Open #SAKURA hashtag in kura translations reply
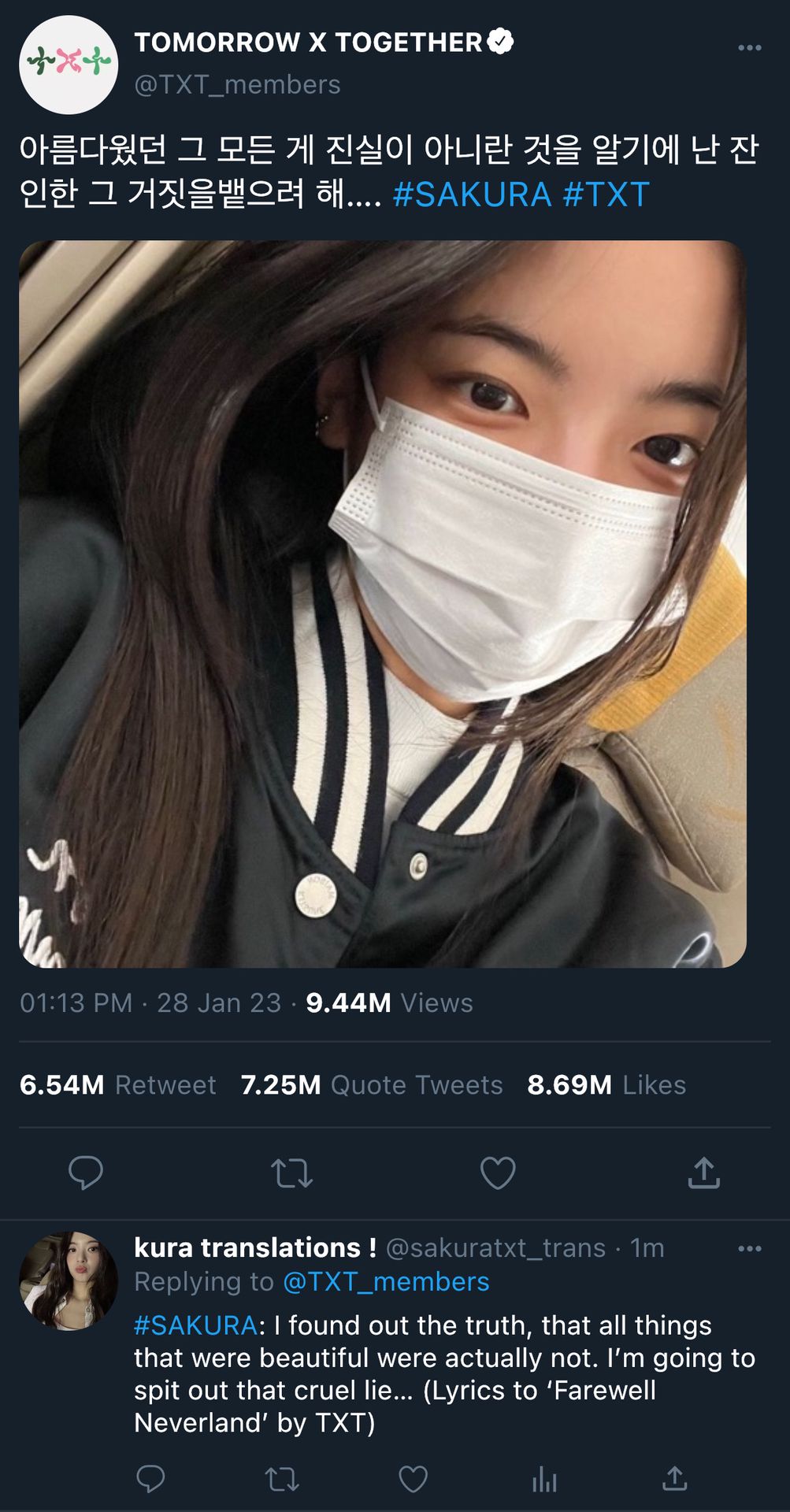Image resolution: width=790 pixels, height=1512 pixels. 195,1326
